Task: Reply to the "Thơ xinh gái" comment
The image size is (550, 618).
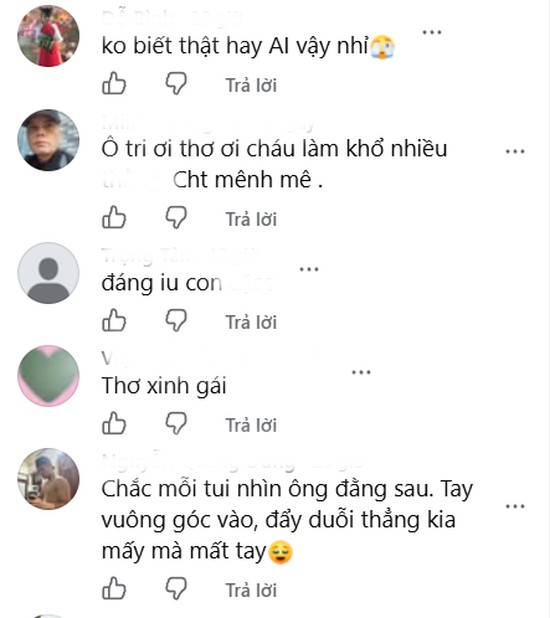Action: point(251,425)
